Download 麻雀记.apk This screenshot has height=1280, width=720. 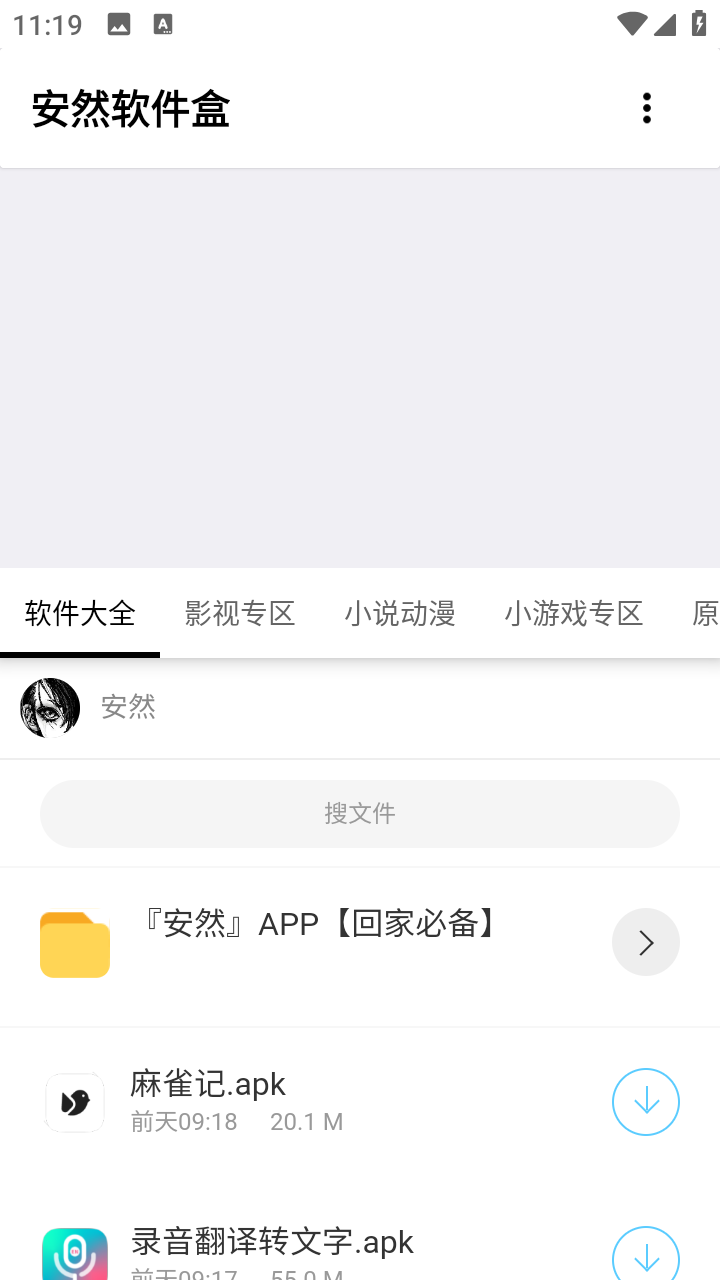click(645, 1102)
